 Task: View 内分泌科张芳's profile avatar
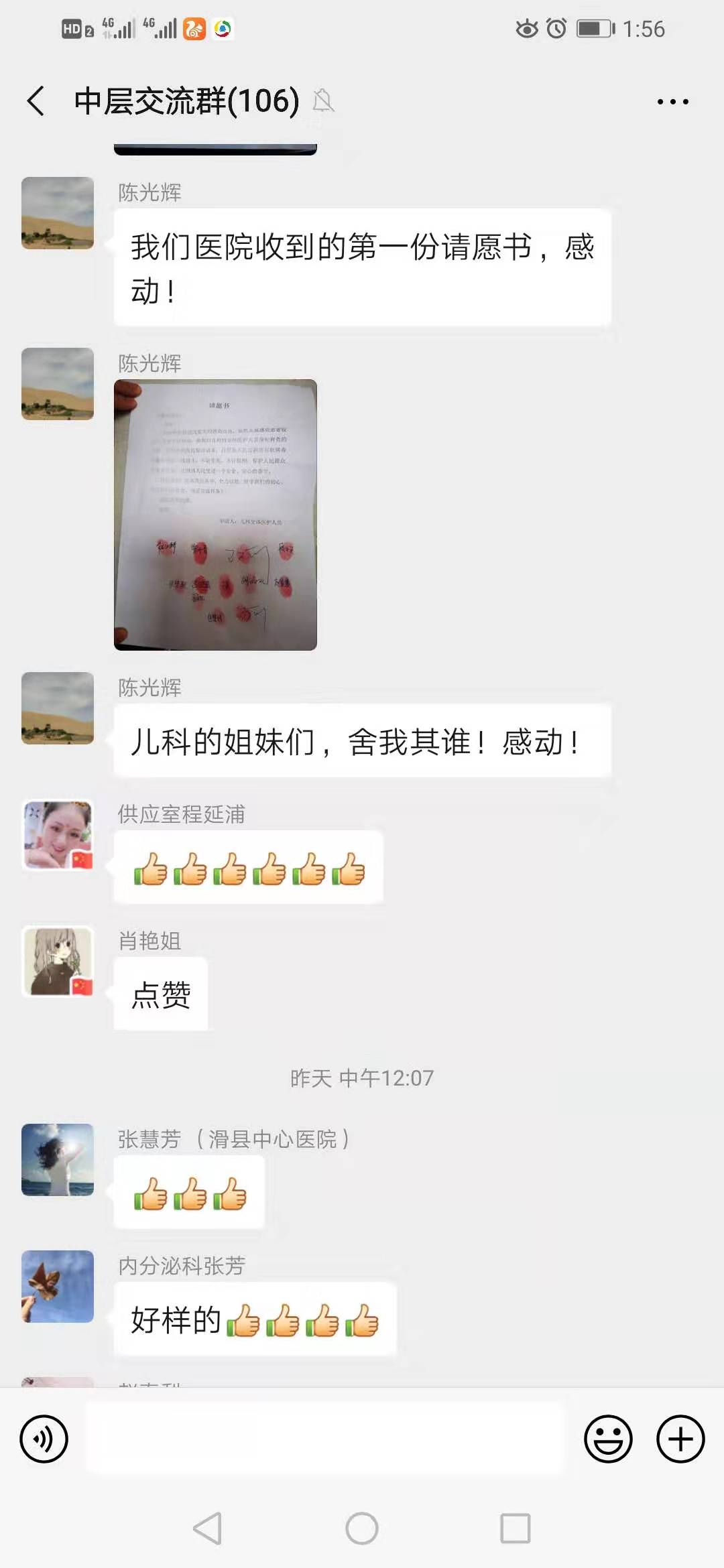coord(58,1287)
